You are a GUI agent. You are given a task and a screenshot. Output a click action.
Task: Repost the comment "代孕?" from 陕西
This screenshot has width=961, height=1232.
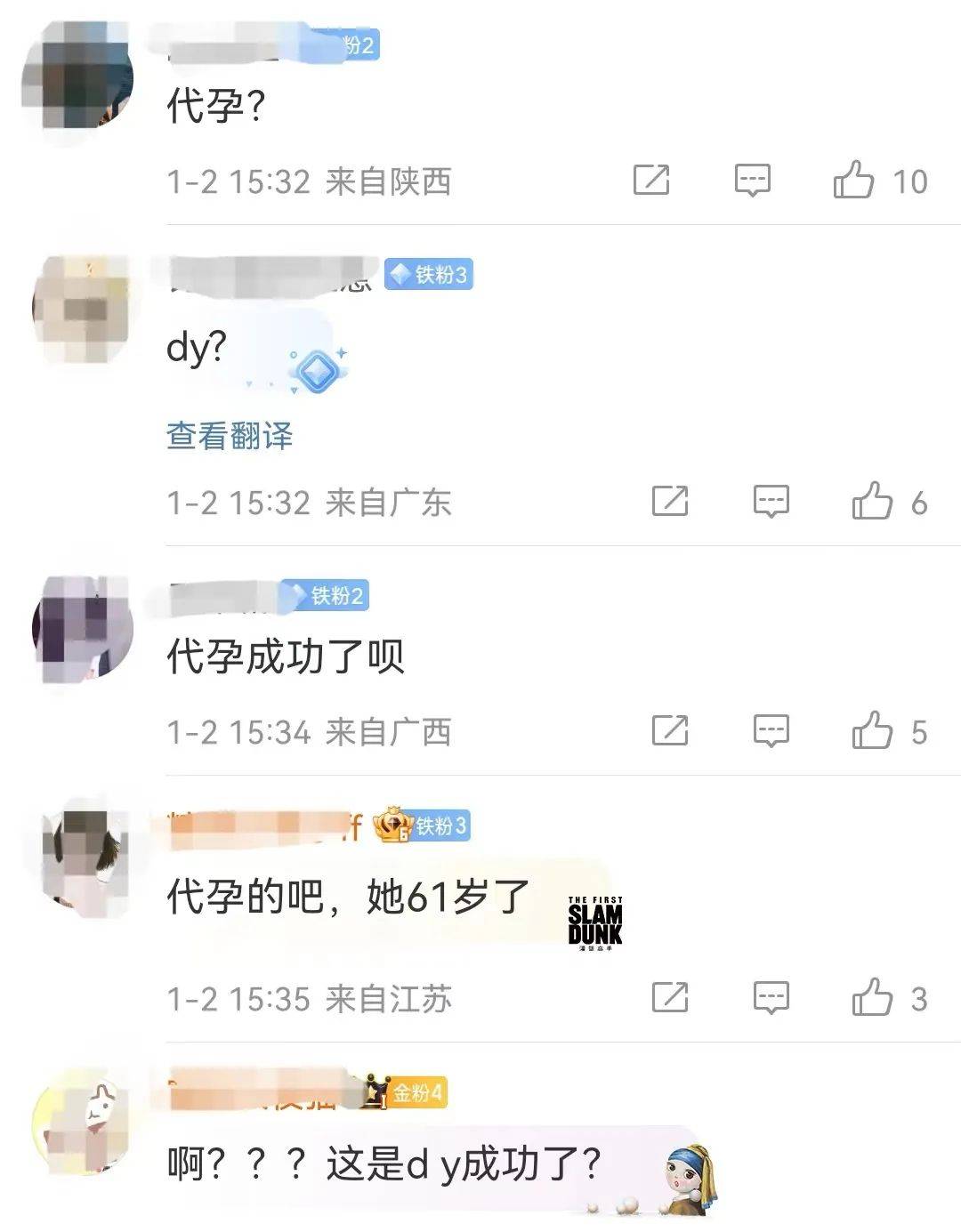point(651,181)
